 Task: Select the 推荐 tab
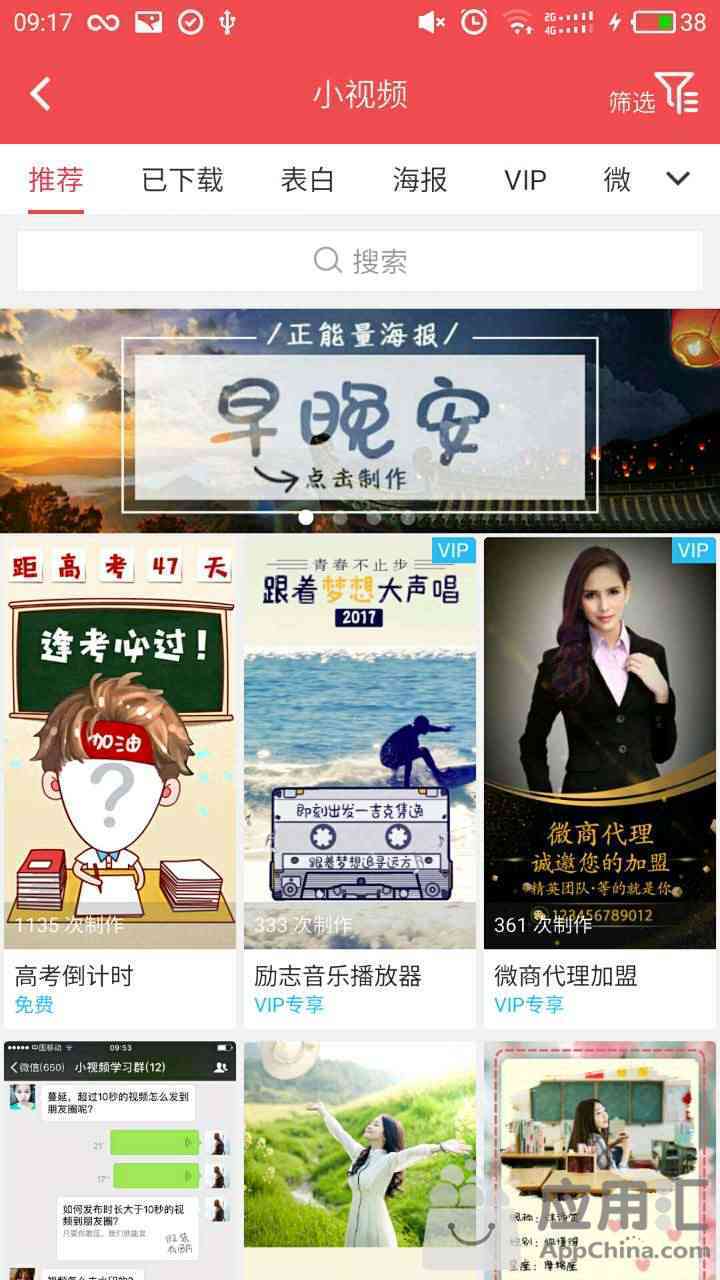56,180
